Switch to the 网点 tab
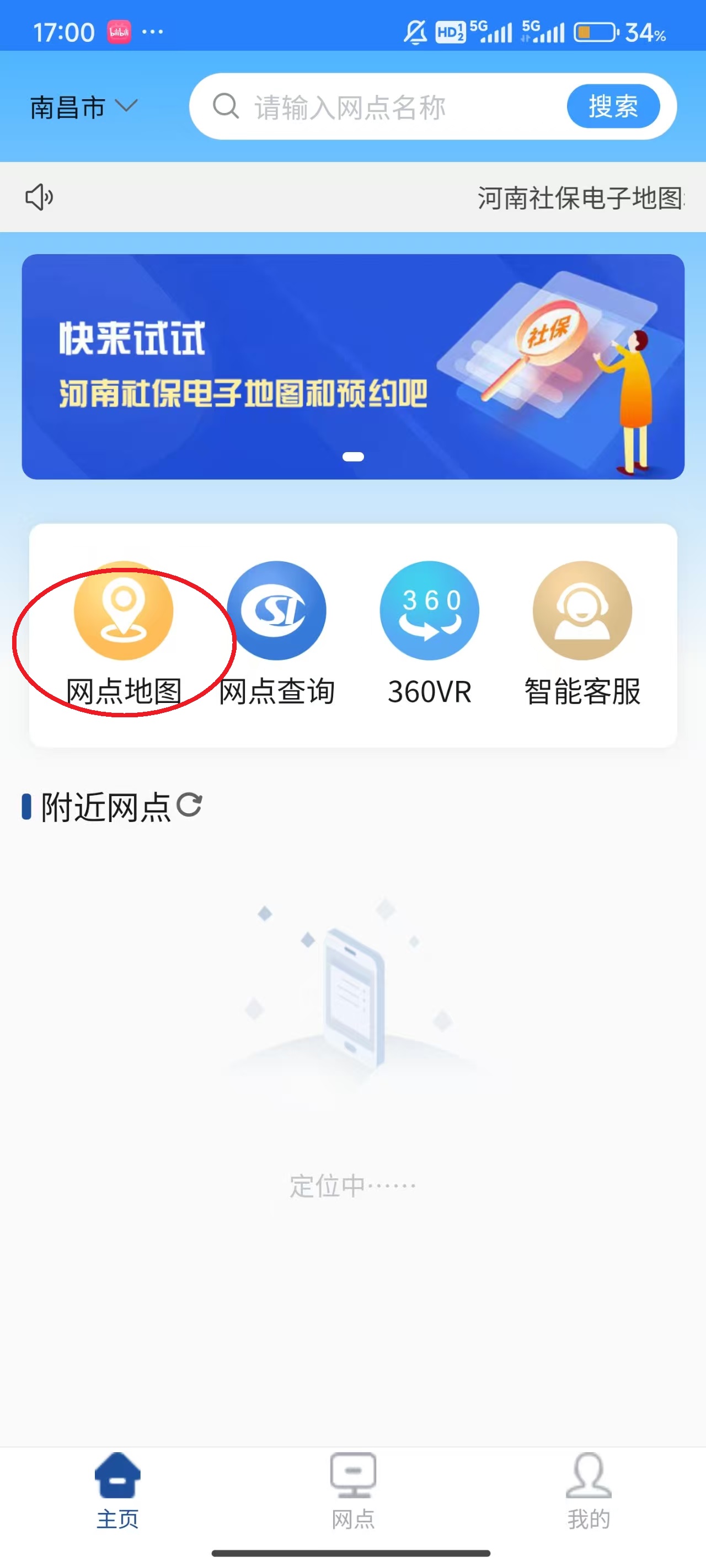This screenshot has height=1568, width=706. click(x=352, y=1491)
